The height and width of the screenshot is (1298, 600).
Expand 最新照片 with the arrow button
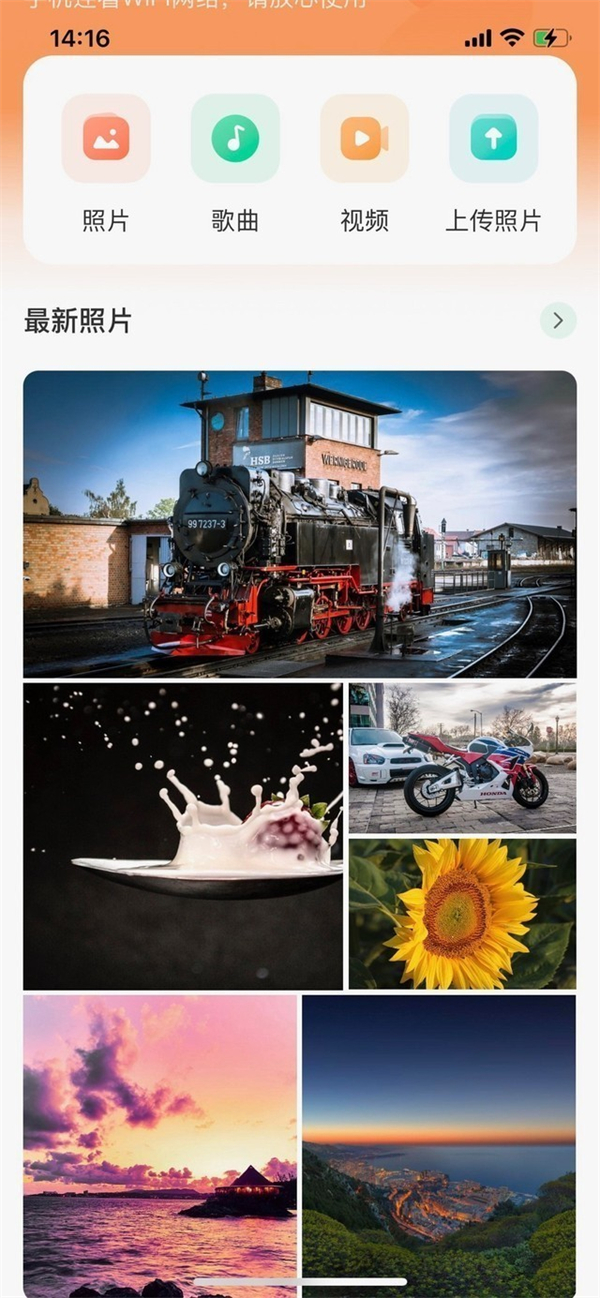coord(558,320)
